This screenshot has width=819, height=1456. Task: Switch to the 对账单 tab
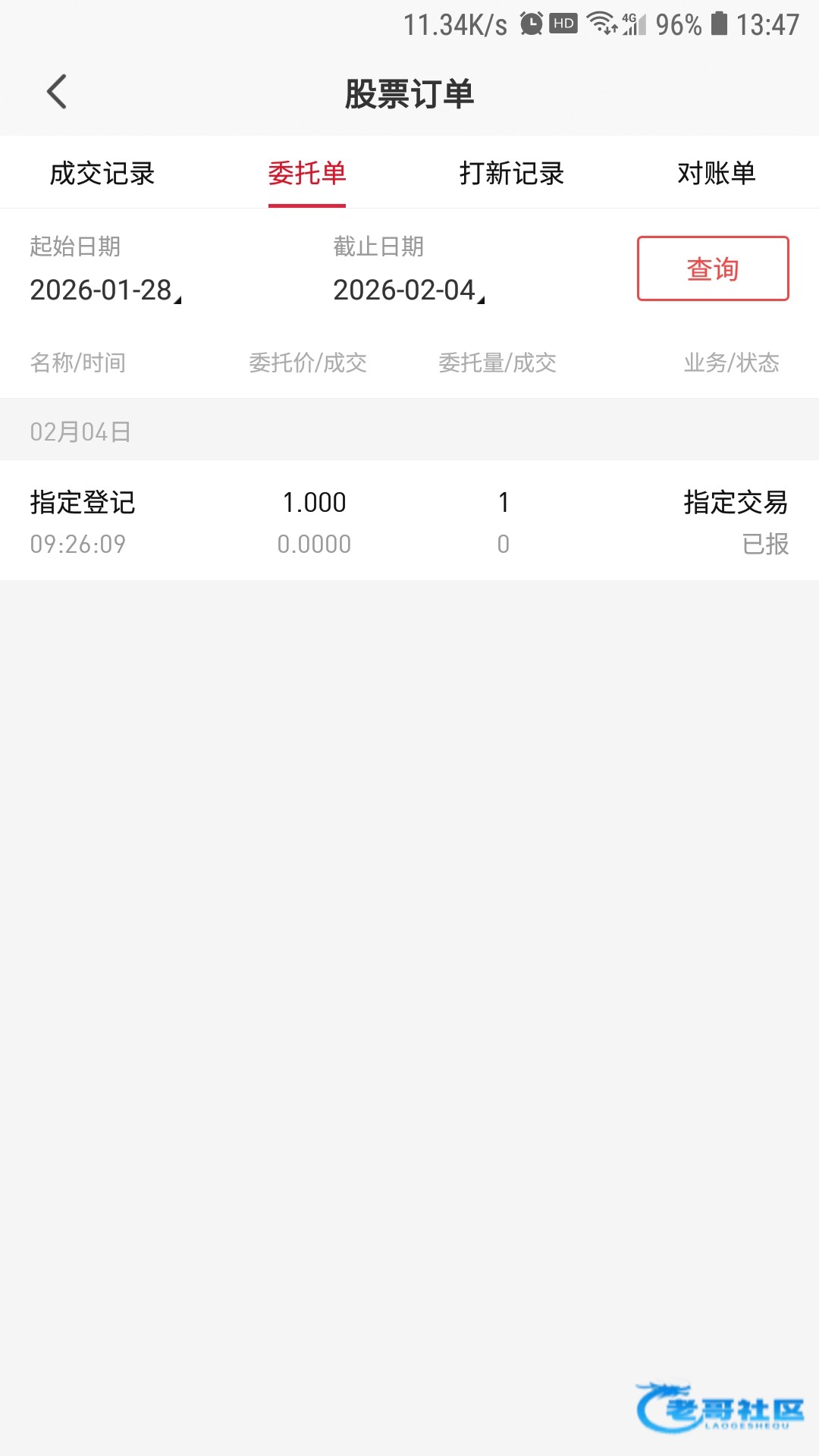point(717,173)
